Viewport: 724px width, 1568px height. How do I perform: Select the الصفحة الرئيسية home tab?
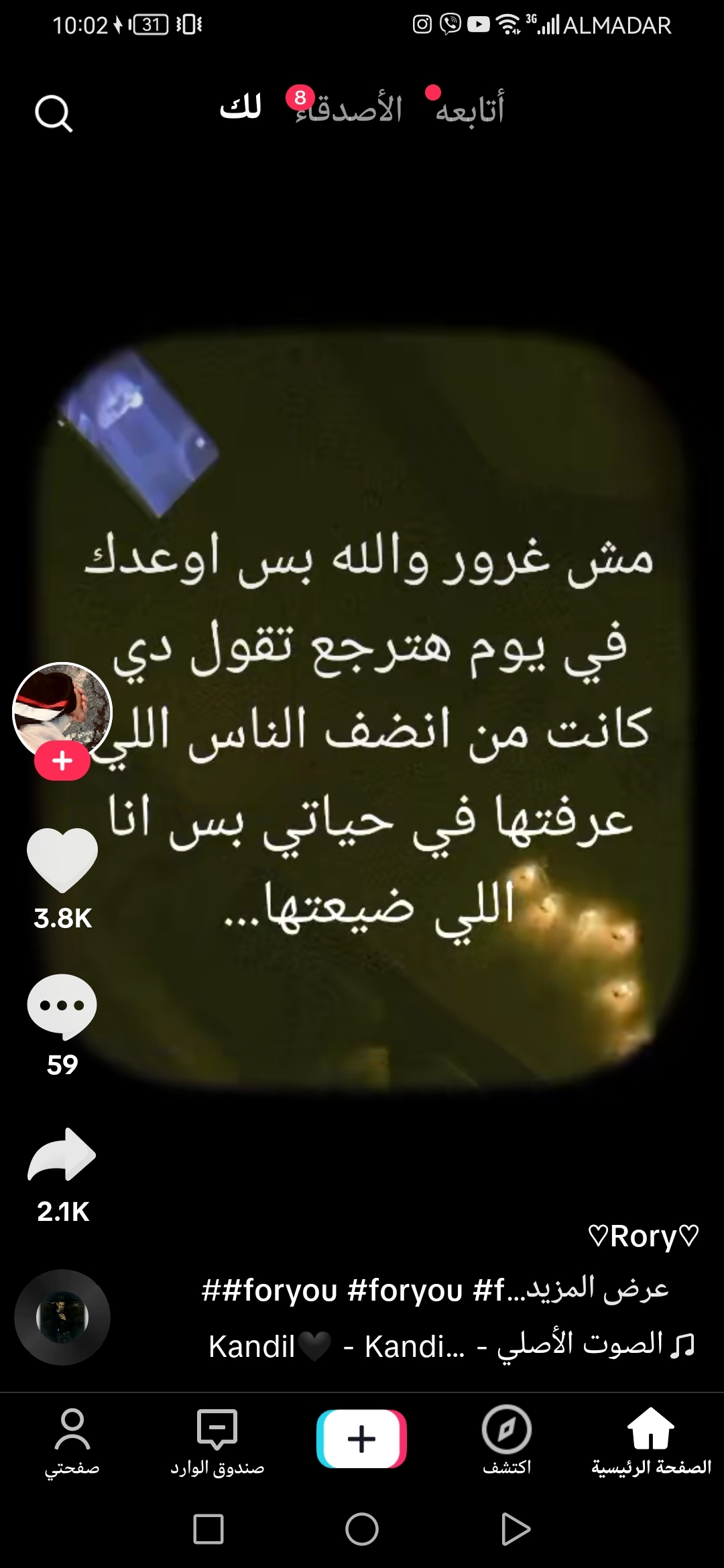click(x=651, y=1441)
